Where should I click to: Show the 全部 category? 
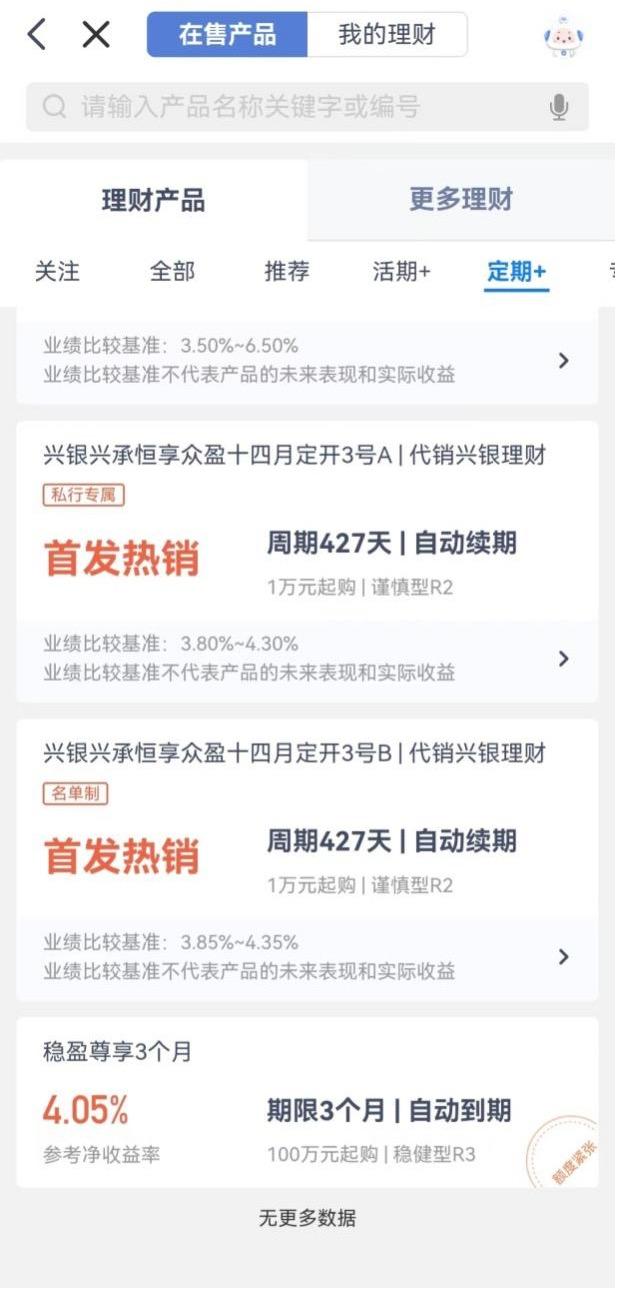click(172, 272)
